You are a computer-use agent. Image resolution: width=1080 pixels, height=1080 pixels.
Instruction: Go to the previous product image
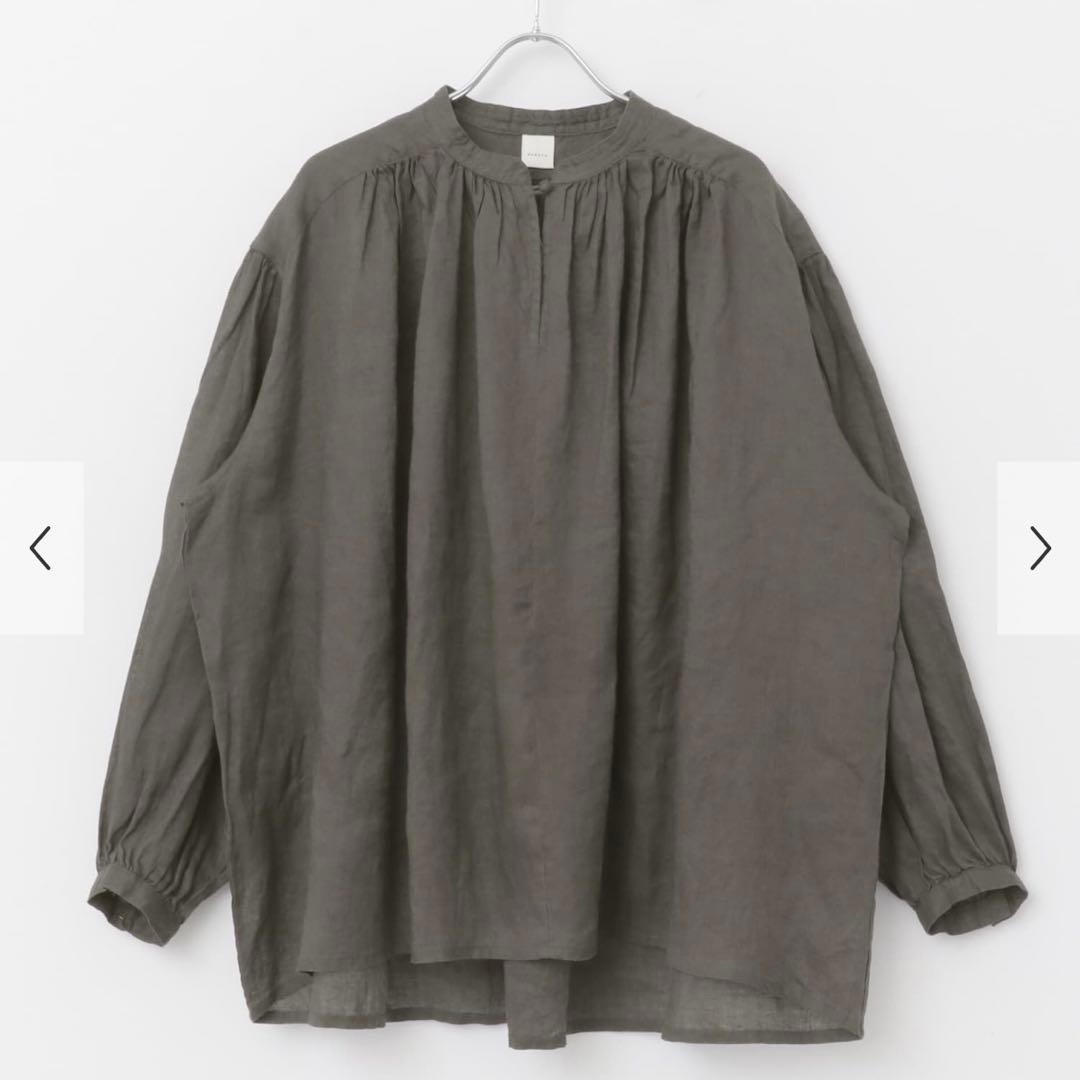pyautogui.click(x=40, y=547)
